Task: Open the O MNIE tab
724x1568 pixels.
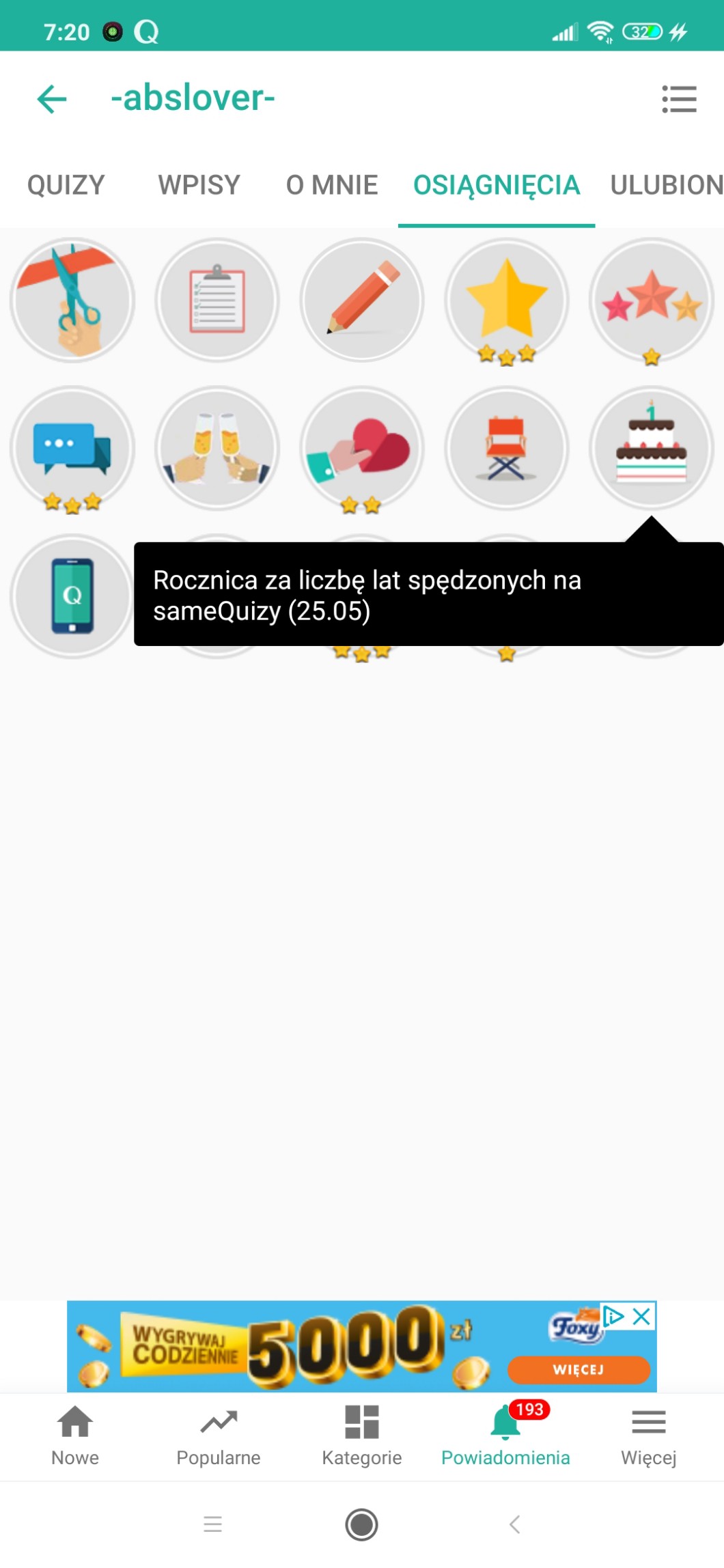Action: coord(332,185)
